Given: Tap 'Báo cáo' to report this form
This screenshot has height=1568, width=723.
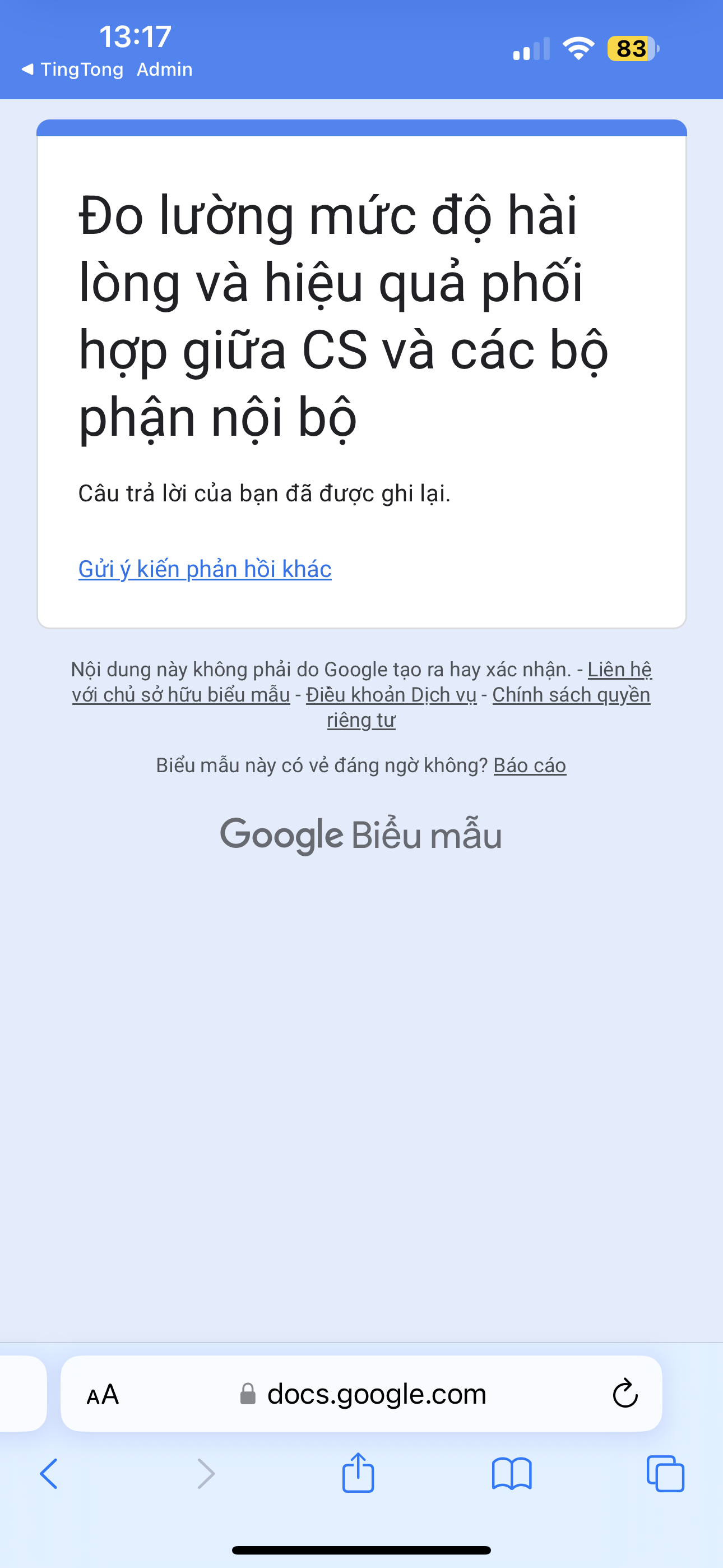Looking at the screenshot, I should pos(530,765).
